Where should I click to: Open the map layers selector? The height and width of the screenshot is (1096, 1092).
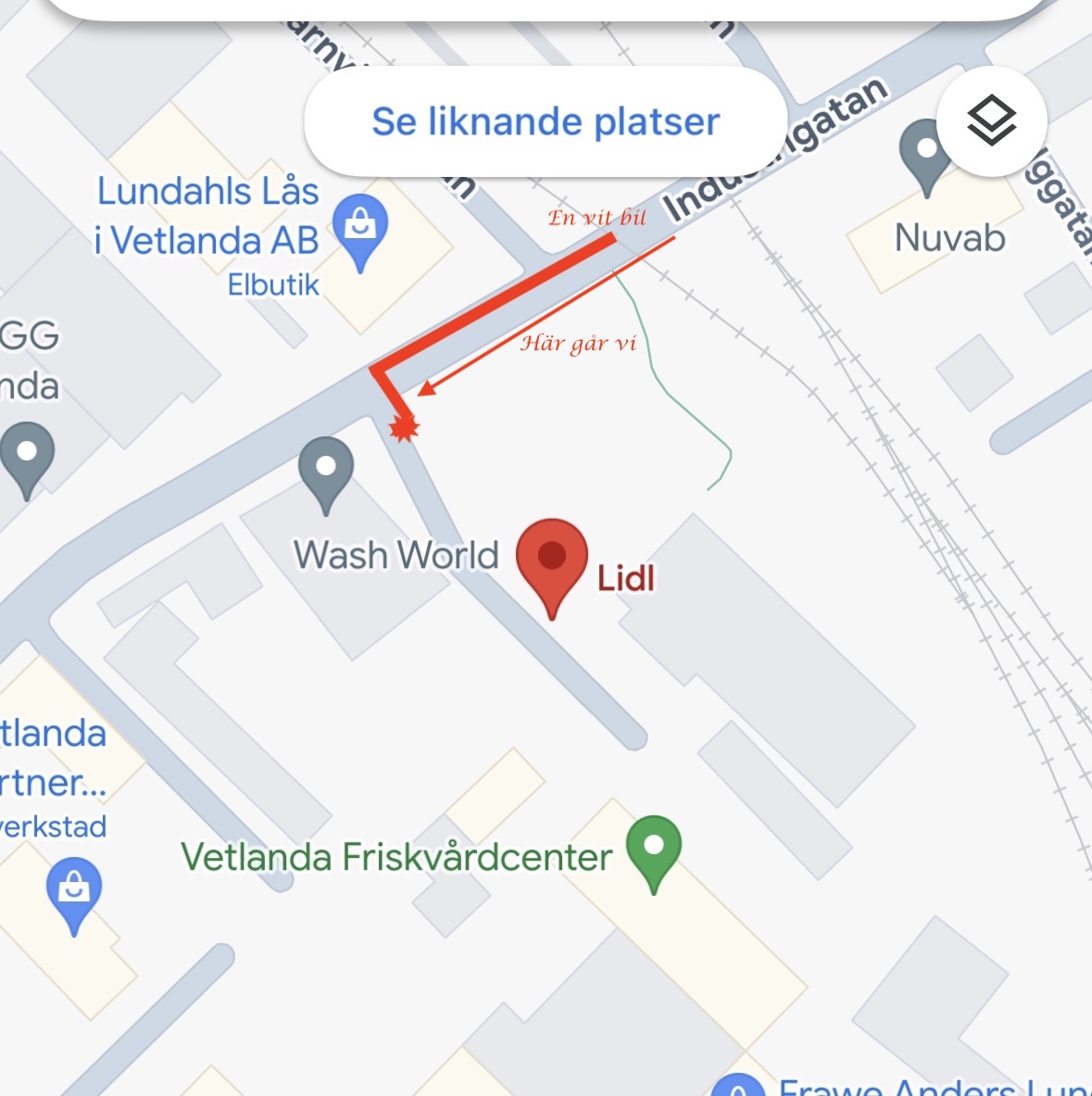[991, 120]
